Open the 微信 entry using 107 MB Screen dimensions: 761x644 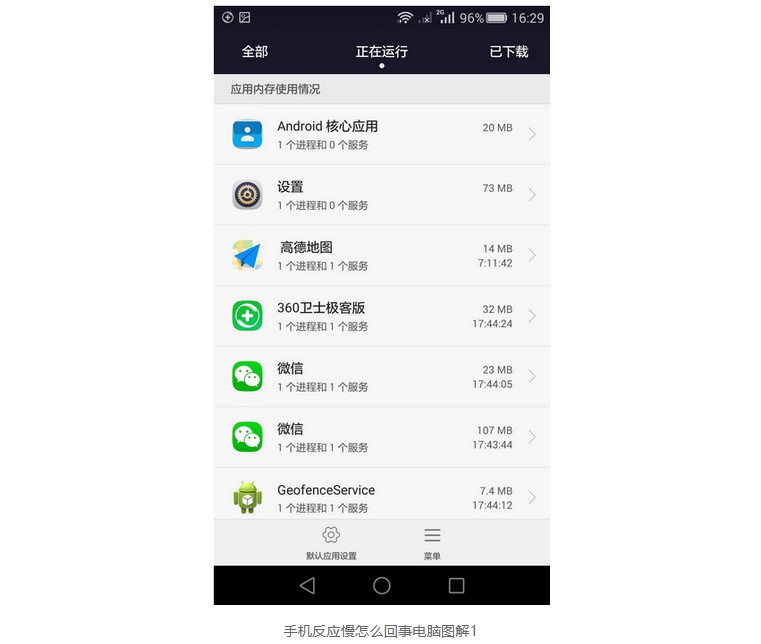381,437
